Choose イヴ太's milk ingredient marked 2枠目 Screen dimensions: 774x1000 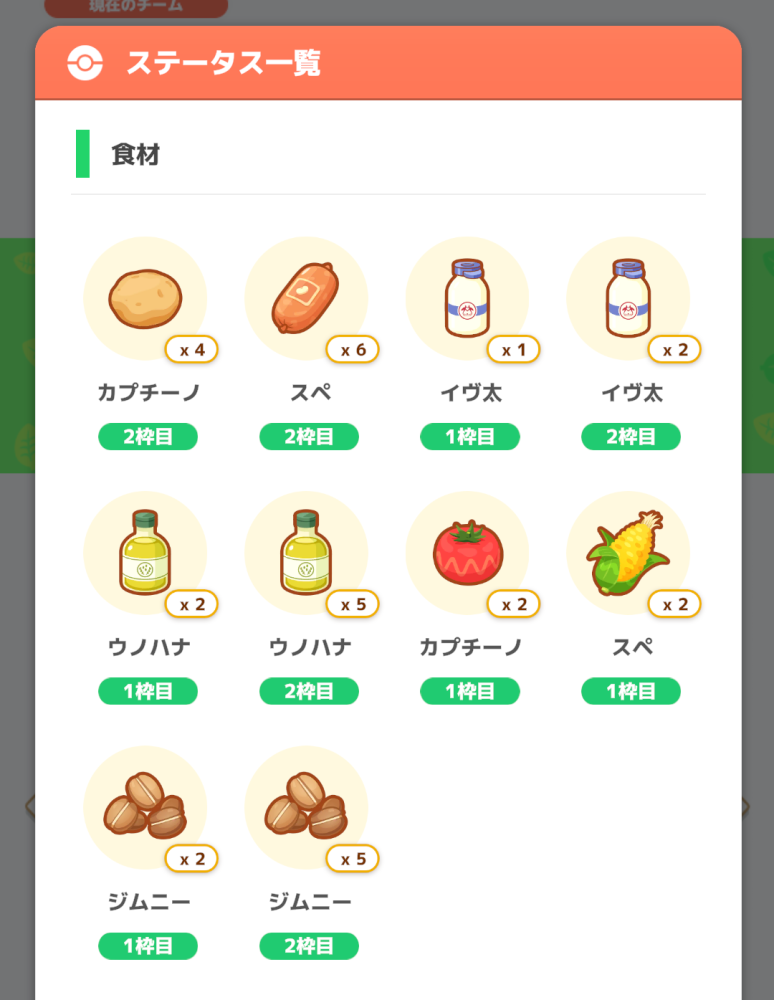pos(629,299)
